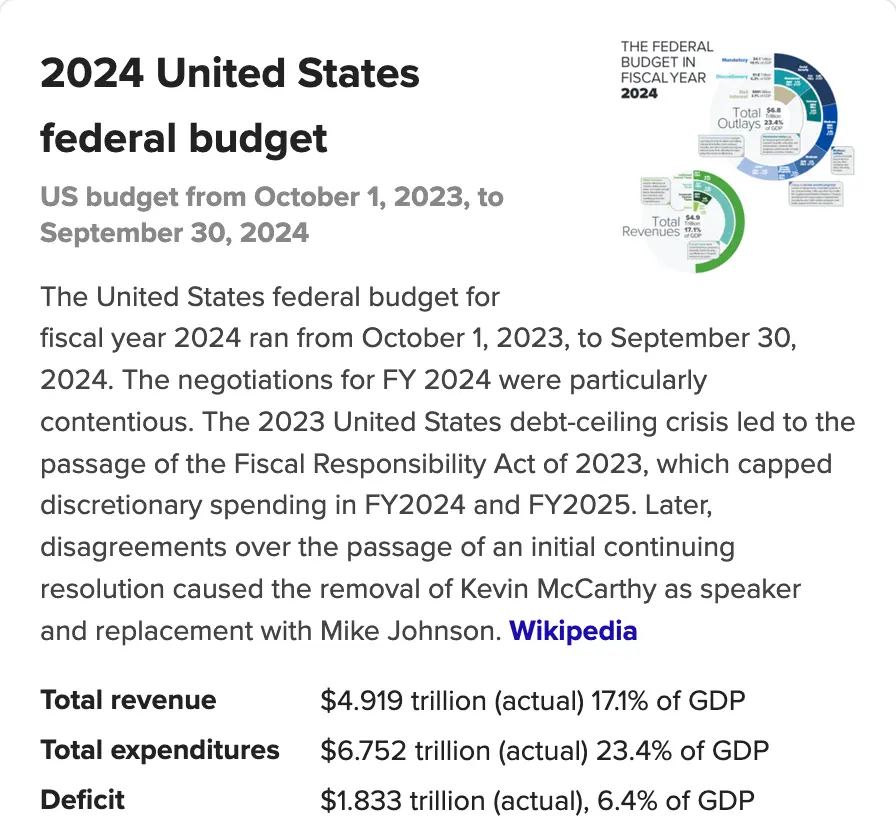The width and height of the screenshot is (896, 824).
Task: Open the federal budget infographic thumbnail
Action: 739,155
